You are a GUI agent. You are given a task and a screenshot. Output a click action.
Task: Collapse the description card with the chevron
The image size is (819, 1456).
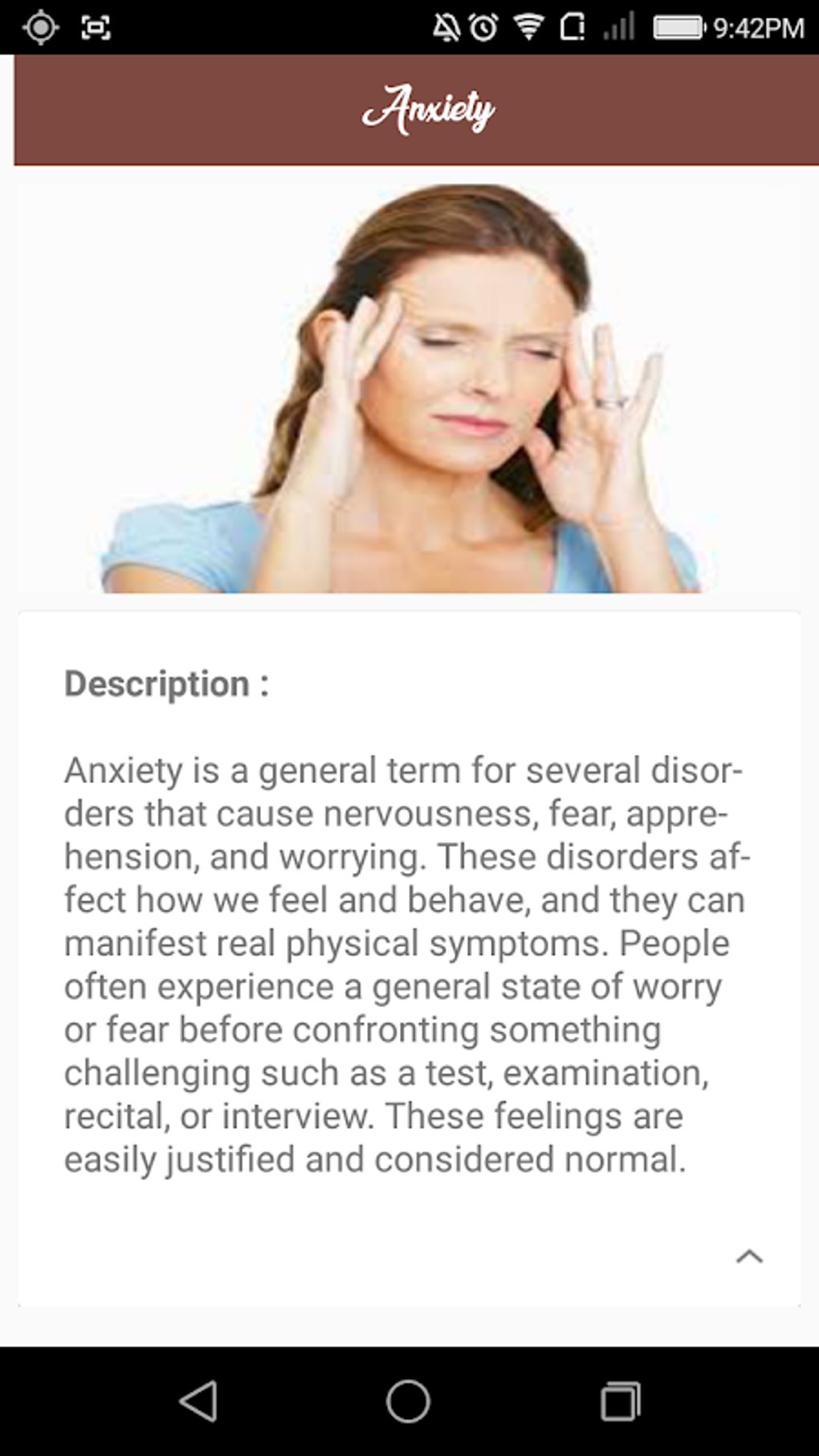pos(749,1254)
